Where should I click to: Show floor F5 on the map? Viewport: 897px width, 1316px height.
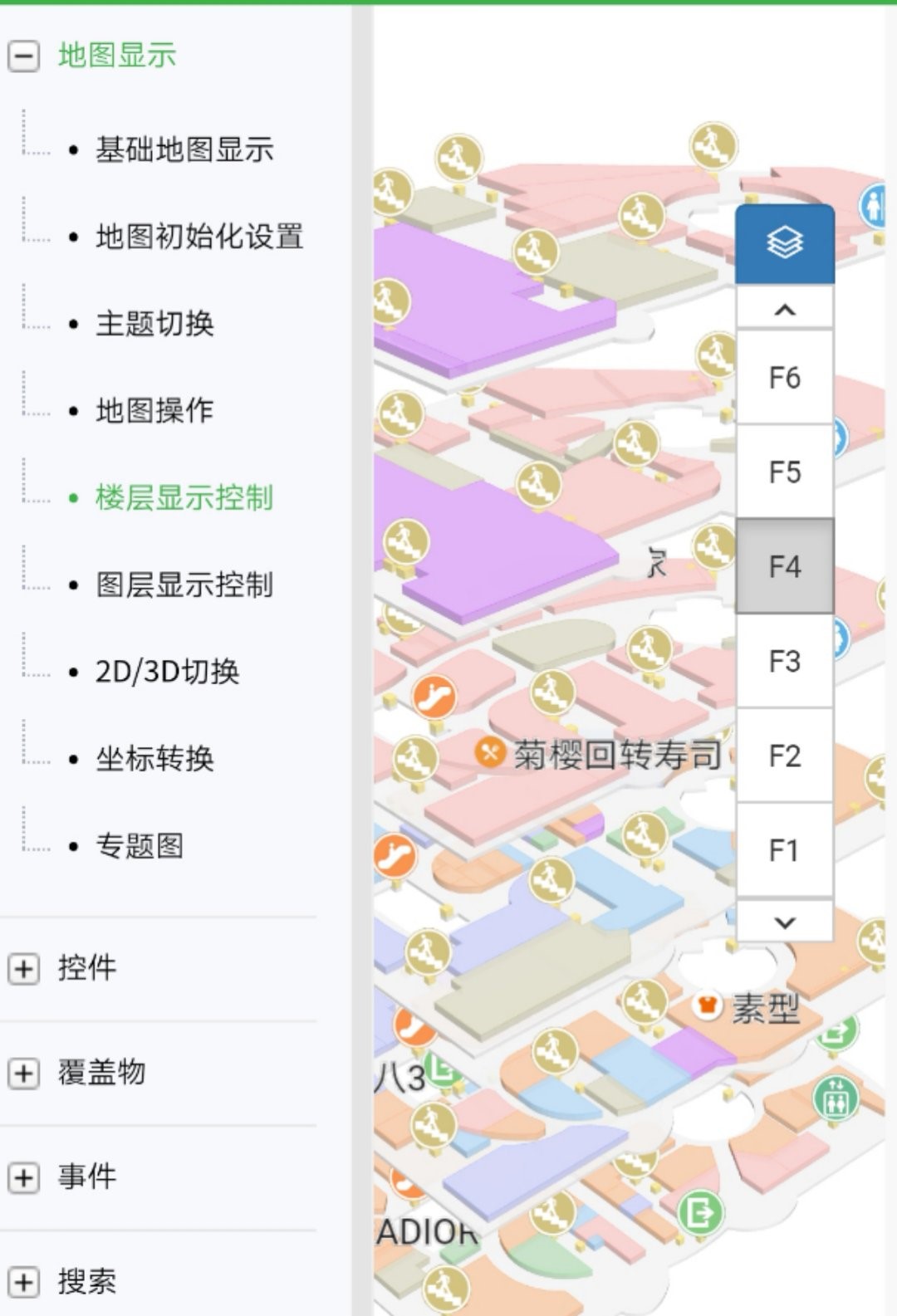click(784, 472)
